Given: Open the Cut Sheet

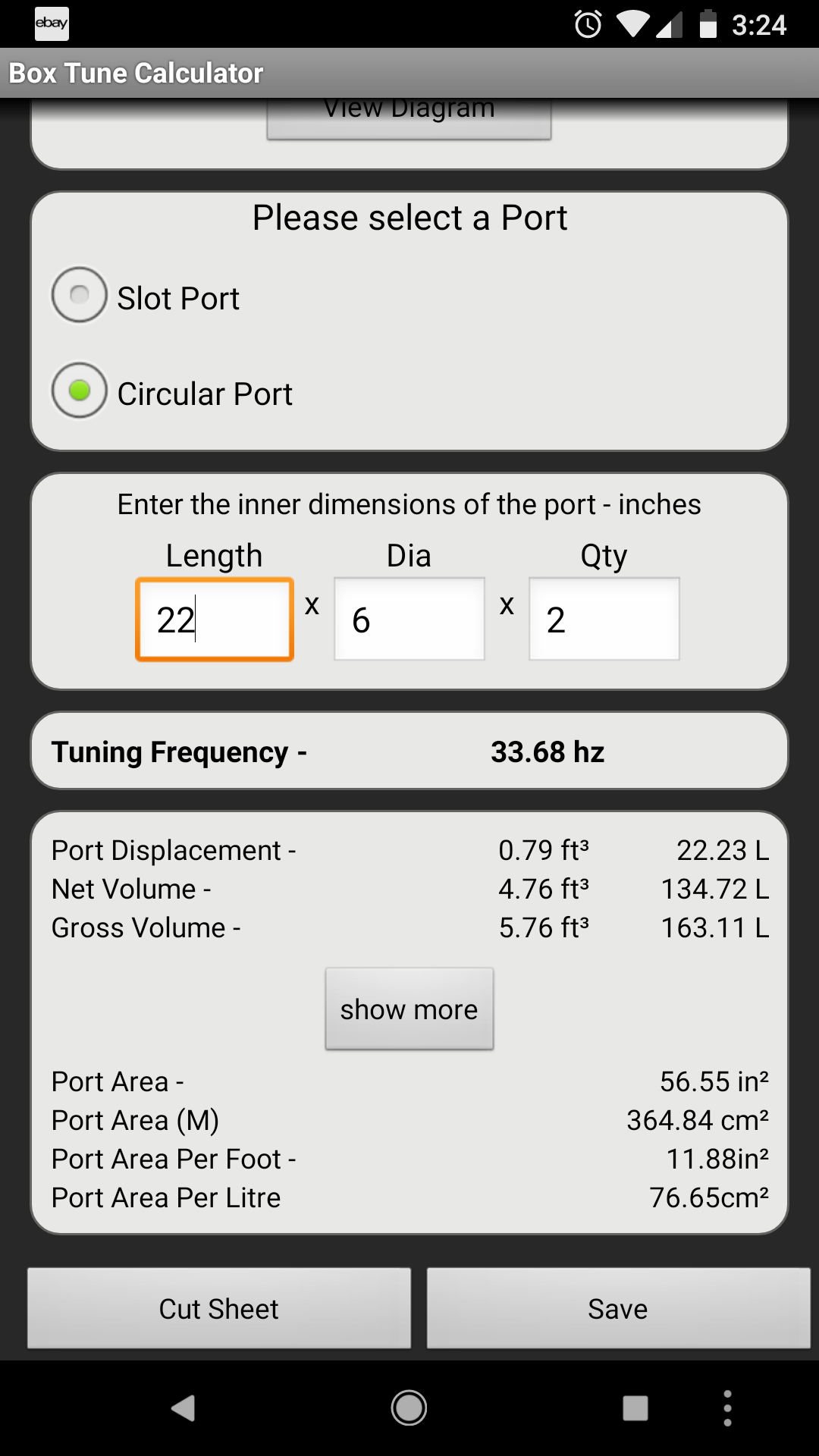Looking at the screenshot, I should tap(219, 1308).
